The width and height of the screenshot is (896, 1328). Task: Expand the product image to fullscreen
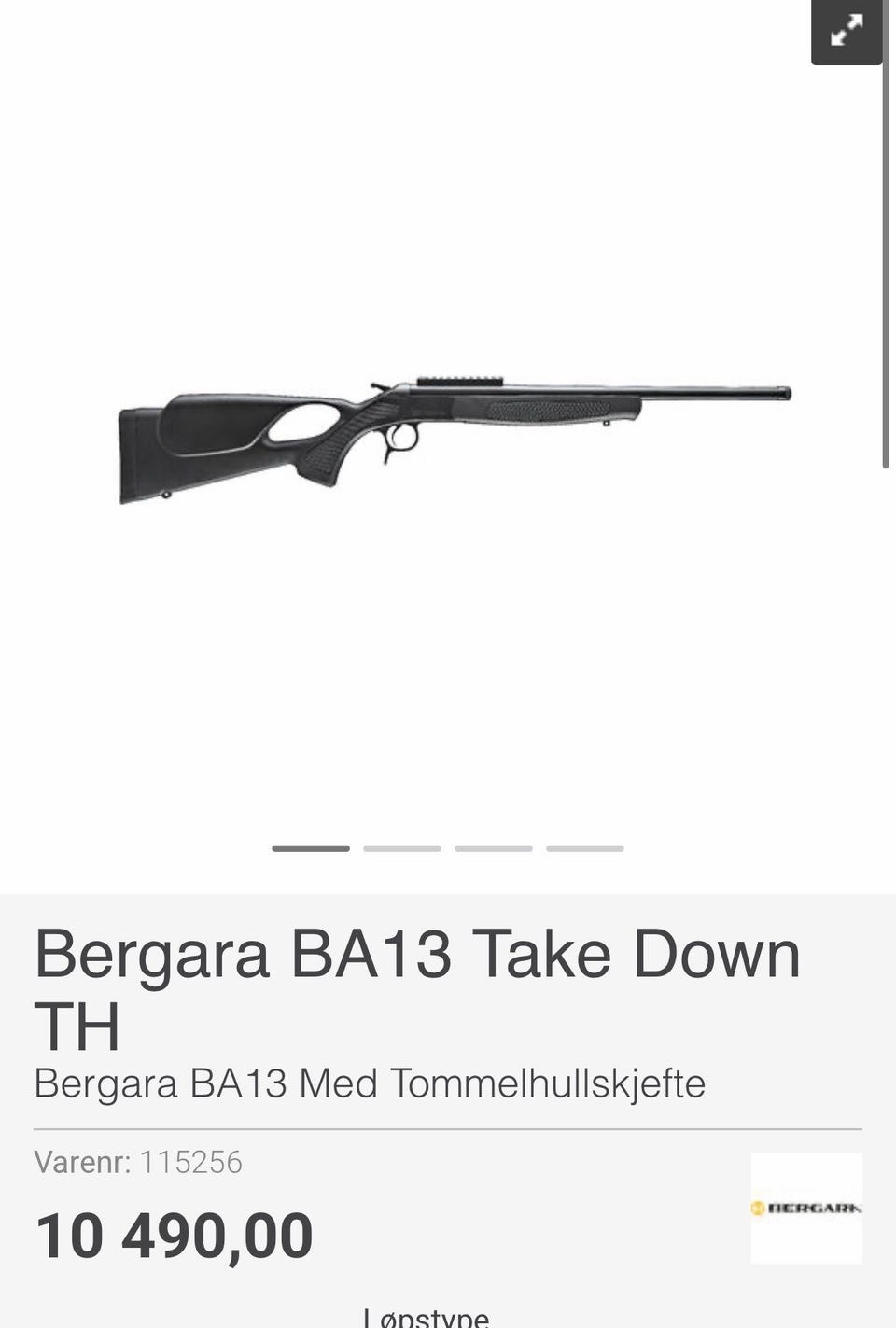point(847,32)
